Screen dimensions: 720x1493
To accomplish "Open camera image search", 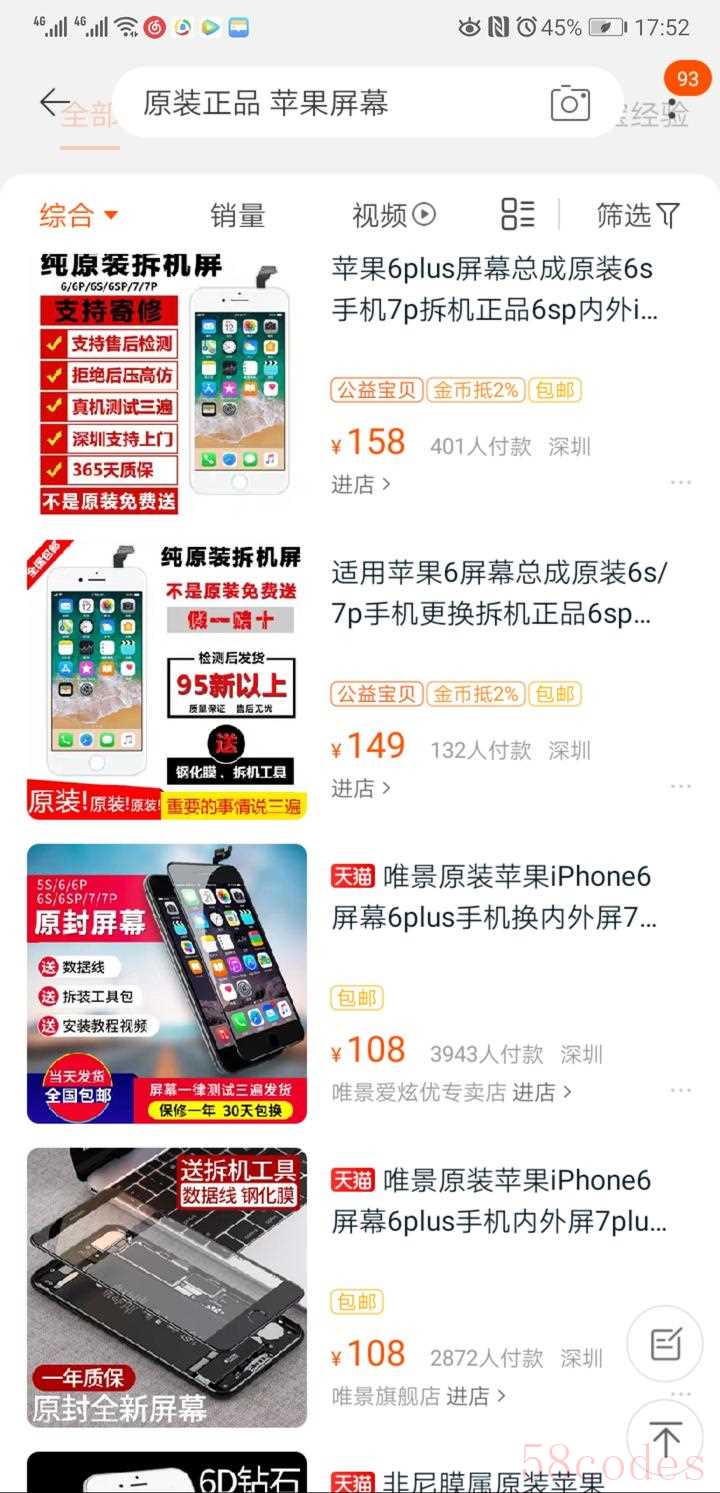I will coord(570,103).
